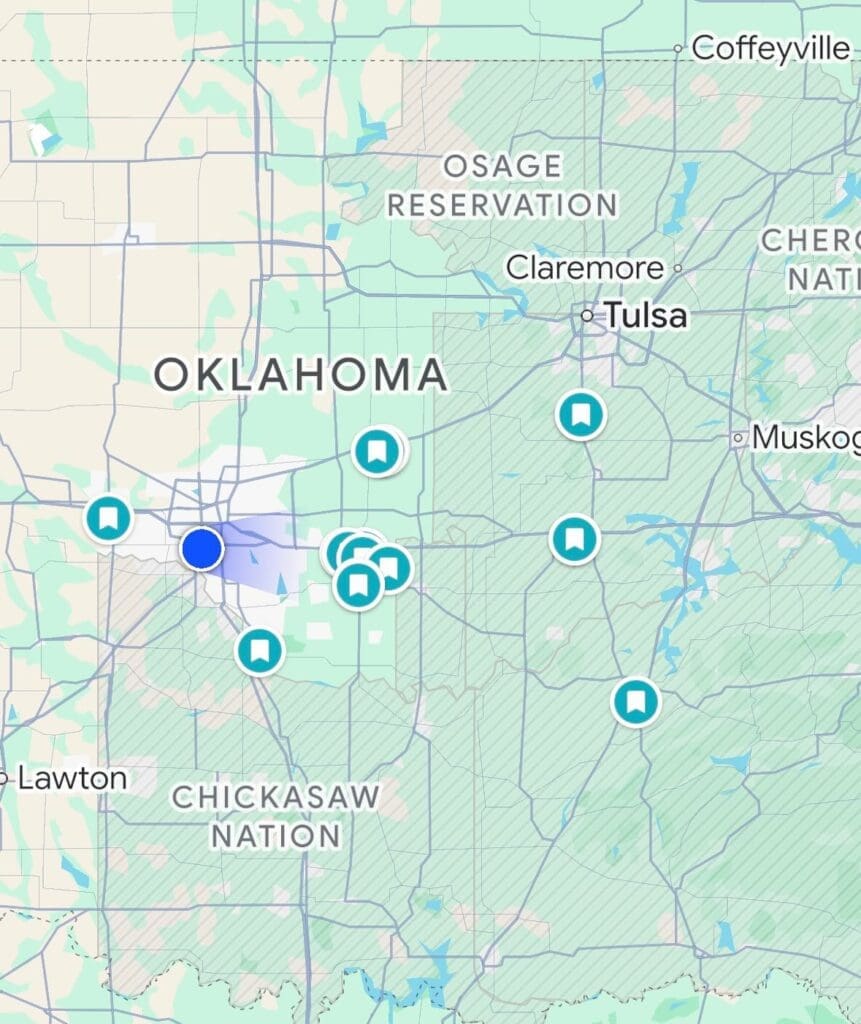Tap the southeasternmost saved pin on the map
Image resolution: width=861 pixels, height=1024 pixels.
635,702
